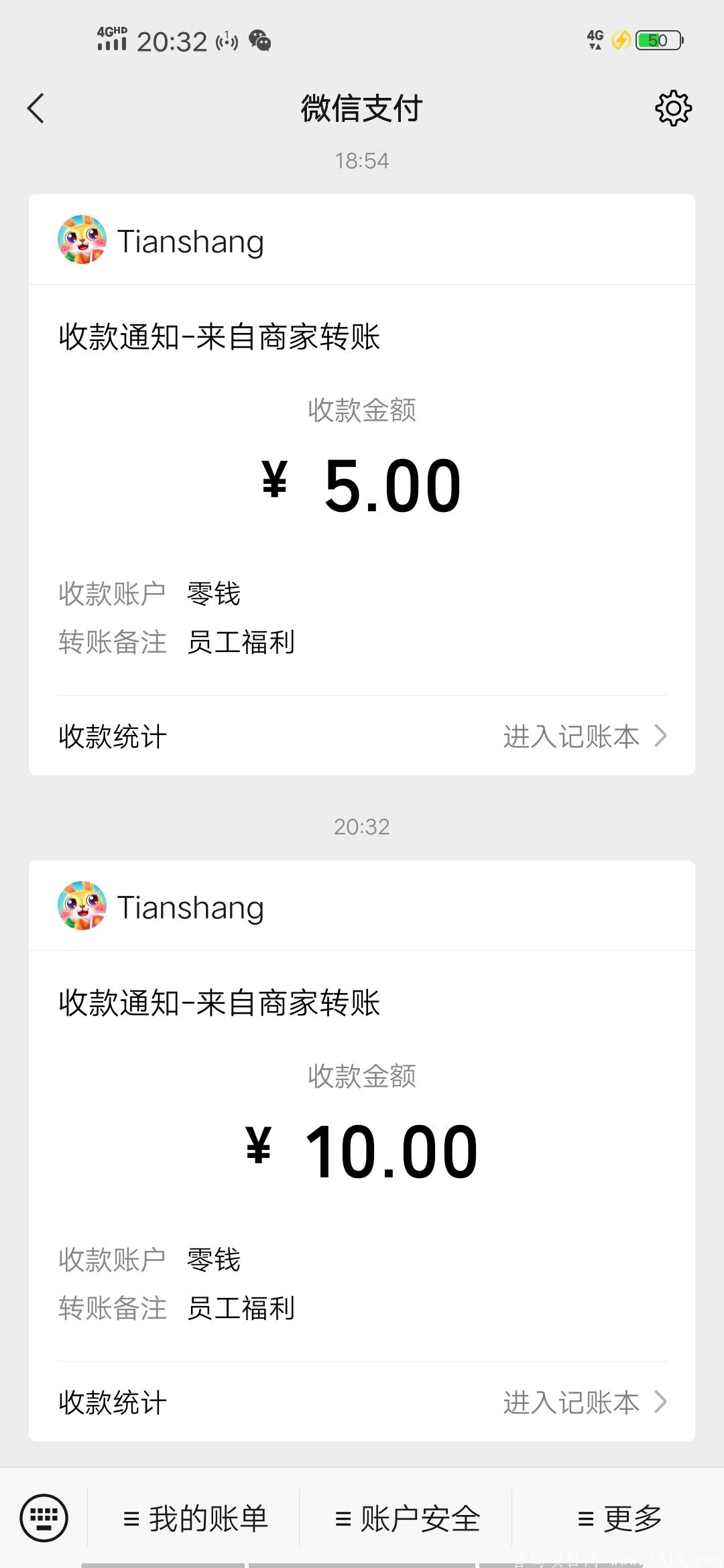Tap 收款统计 on the ¥10.00 card
Image resolution: width=724 pixels, height=1568 pixels.
click(111, 1401)
